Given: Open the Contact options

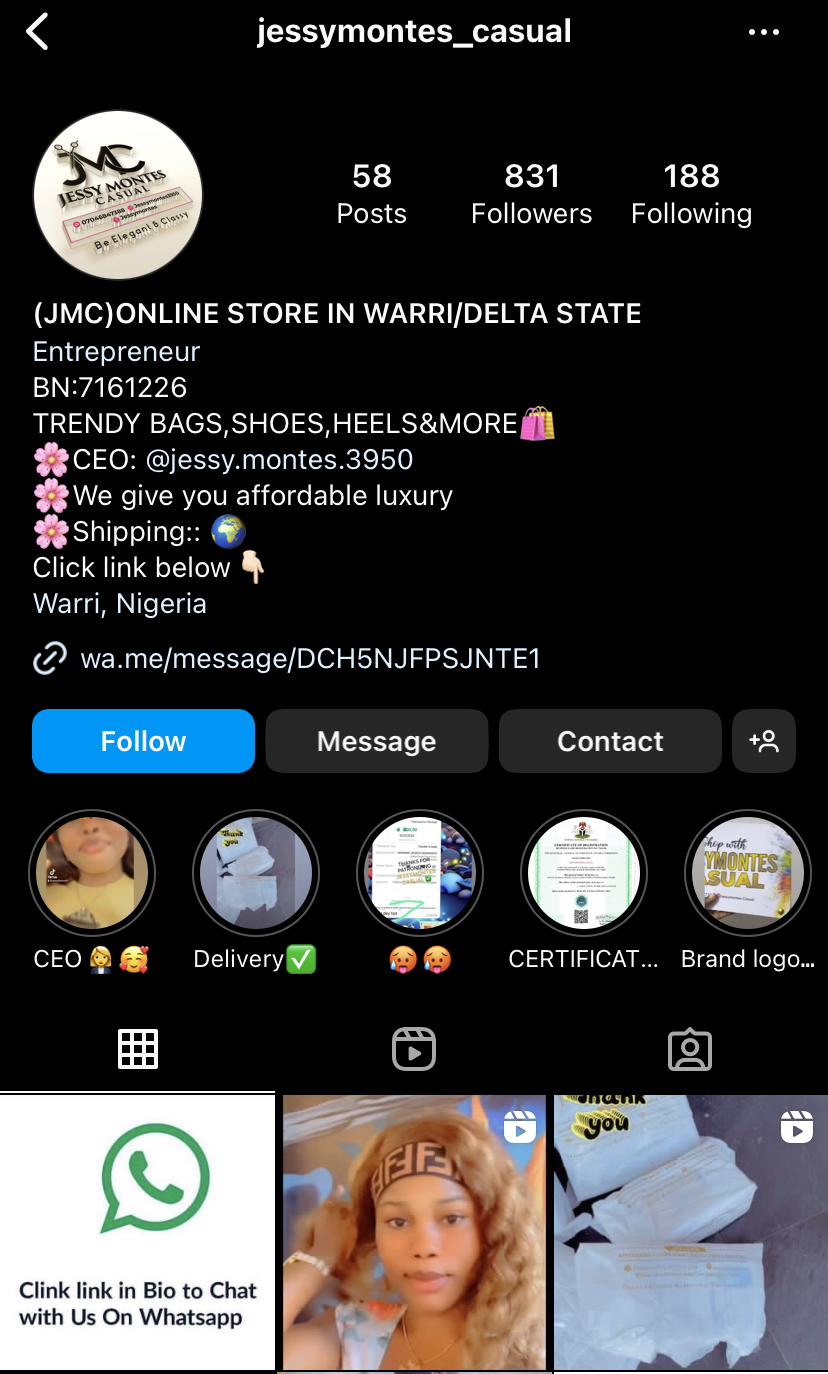Looking at the screenshot, I should (610, 741).
